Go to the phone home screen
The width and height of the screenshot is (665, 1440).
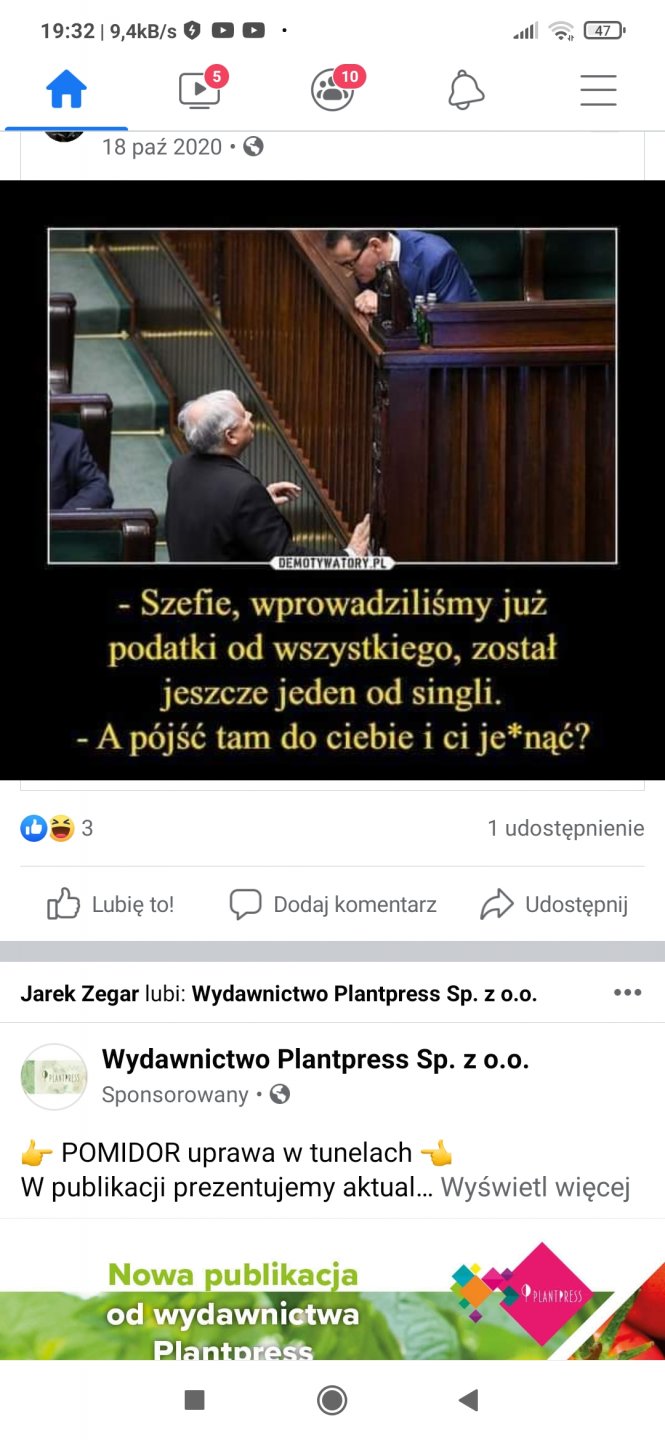pyautogui.click(x=332, y=1400)
